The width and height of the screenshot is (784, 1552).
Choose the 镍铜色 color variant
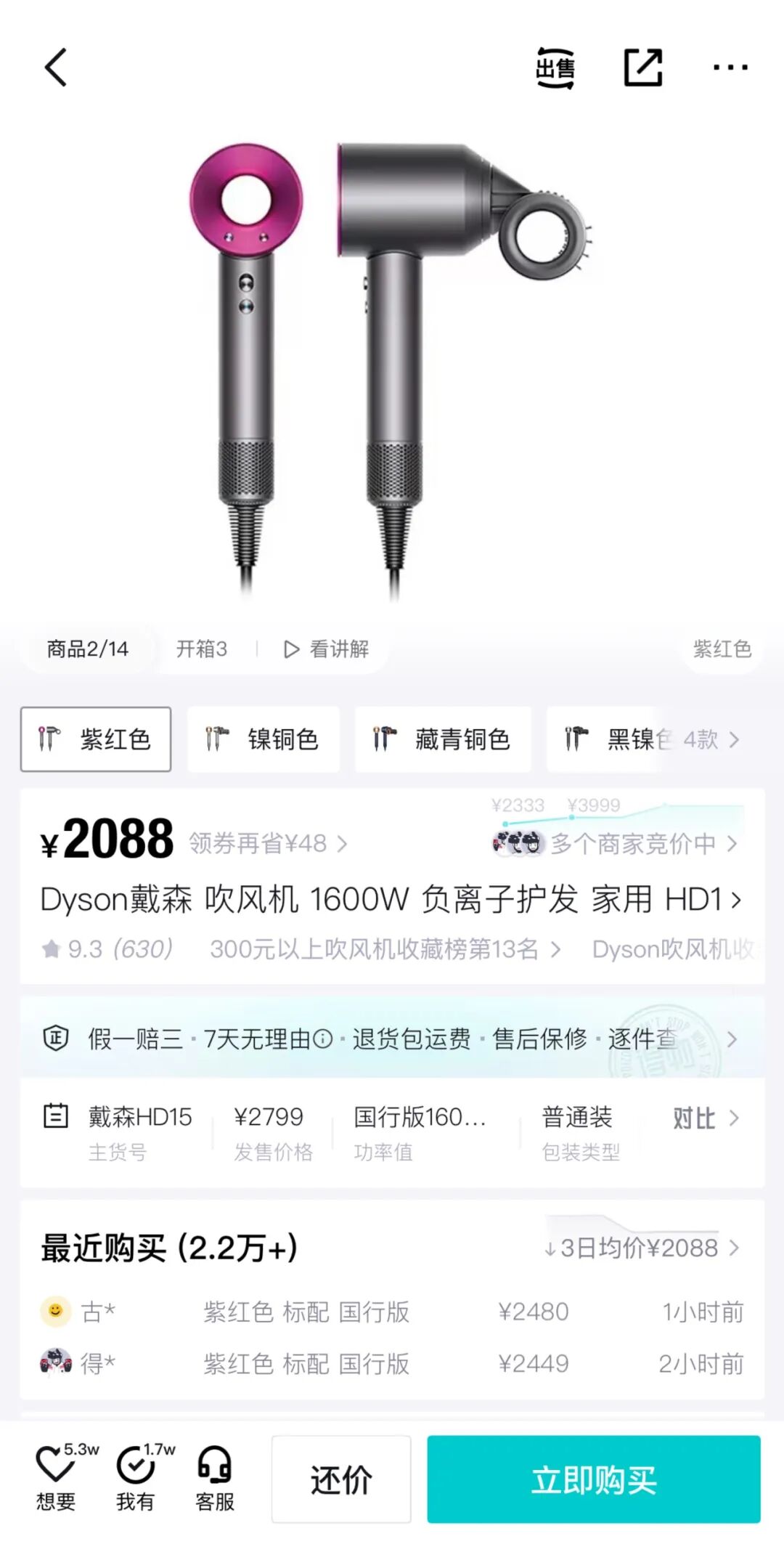[x=263, y=739]
